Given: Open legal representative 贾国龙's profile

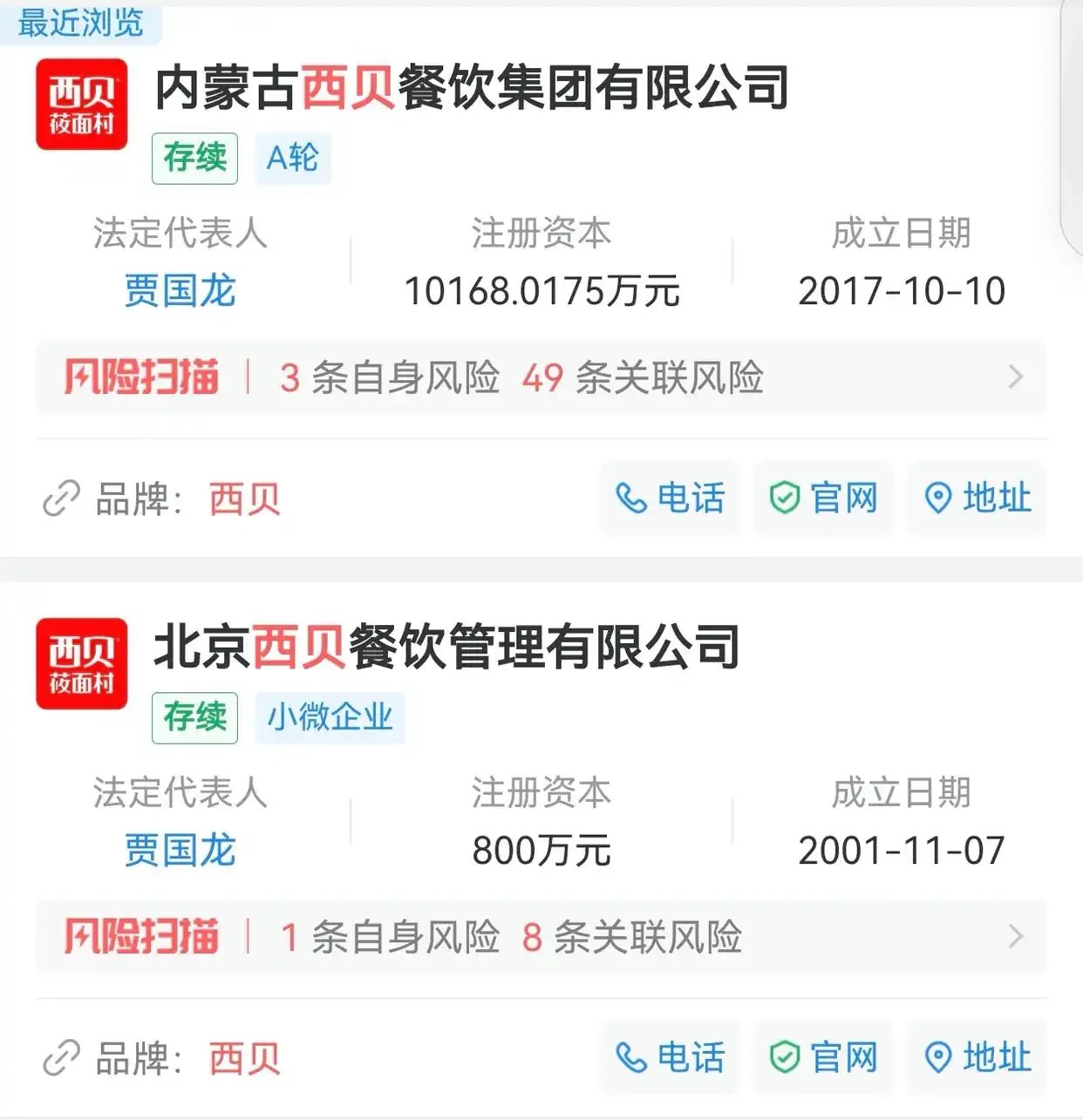Looking at the screenshot, I should (x=180, y=292).
